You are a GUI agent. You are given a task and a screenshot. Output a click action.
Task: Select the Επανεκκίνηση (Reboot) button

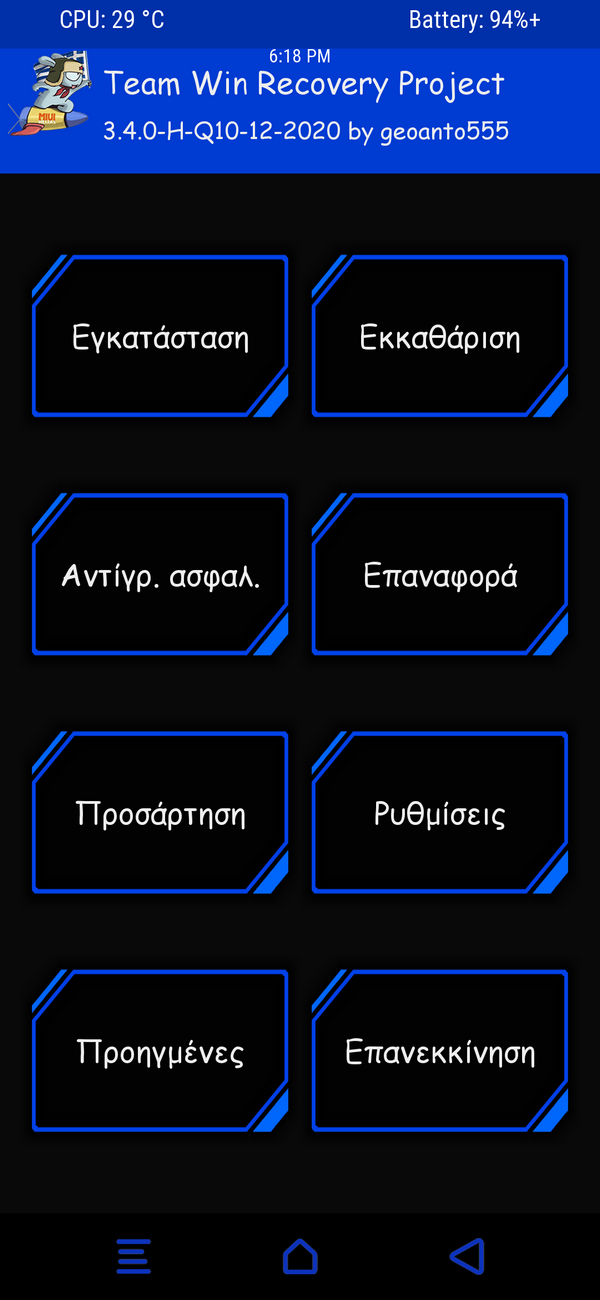440,1052
